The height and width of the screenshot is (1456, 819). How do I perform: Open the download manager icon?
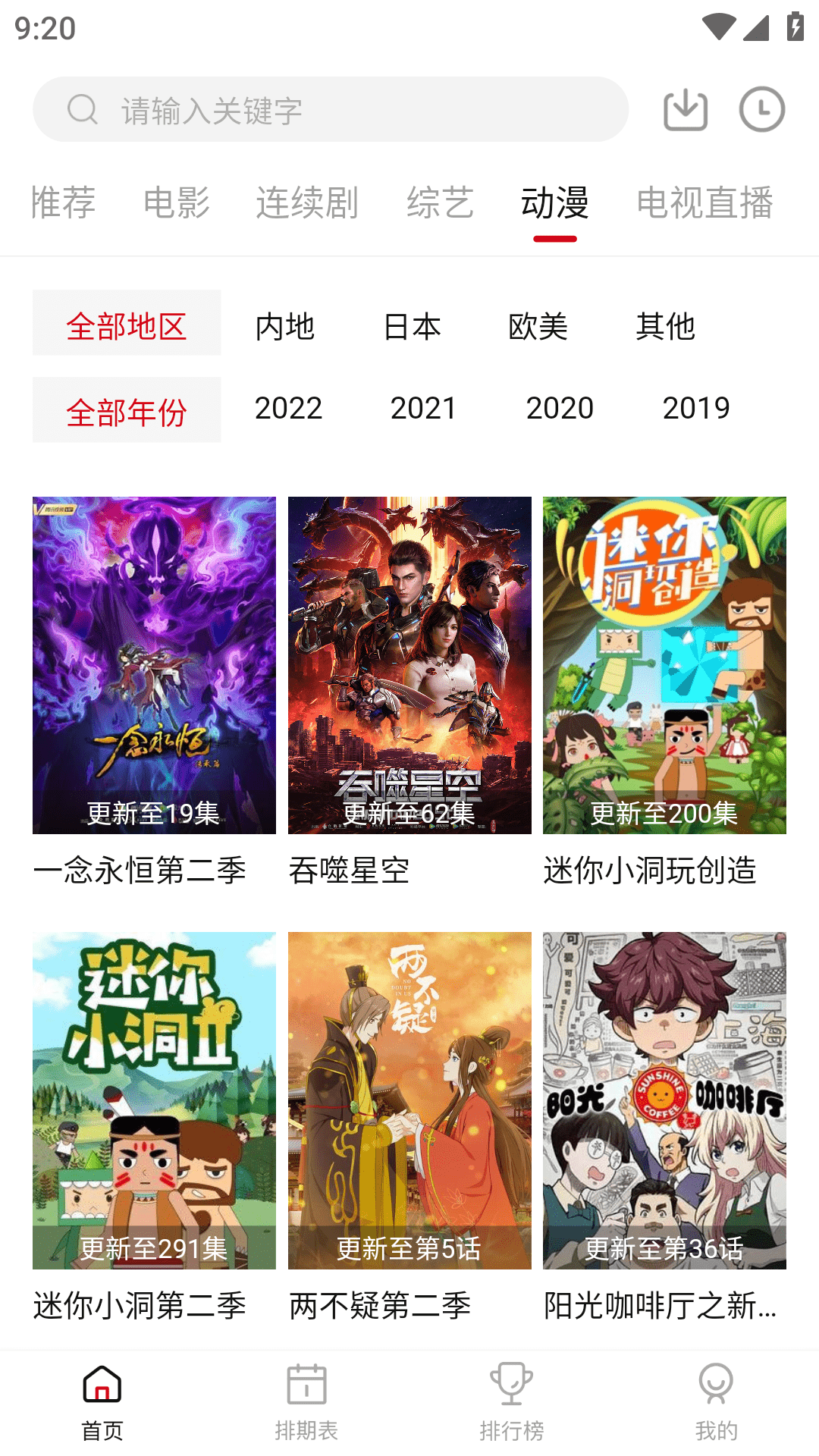click(685, 108)
